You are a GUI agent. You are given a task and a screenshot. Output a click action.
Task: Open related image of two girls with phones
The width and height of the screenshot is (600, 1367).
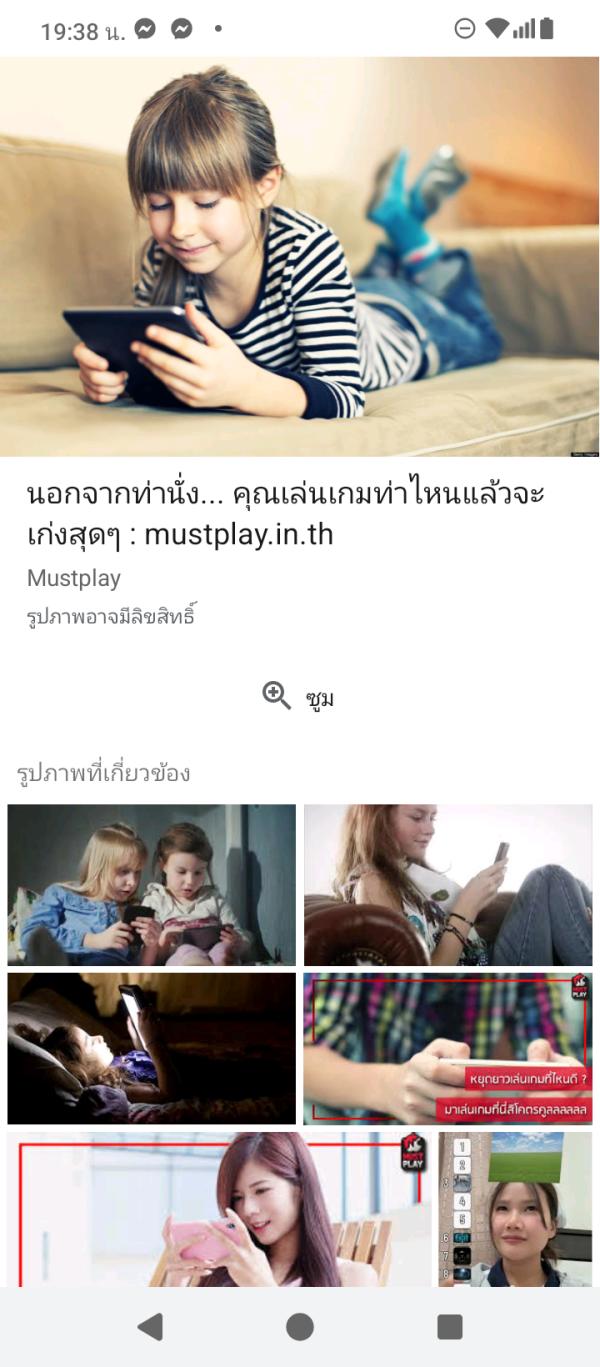pyautogui.click(x=152, y=885)
